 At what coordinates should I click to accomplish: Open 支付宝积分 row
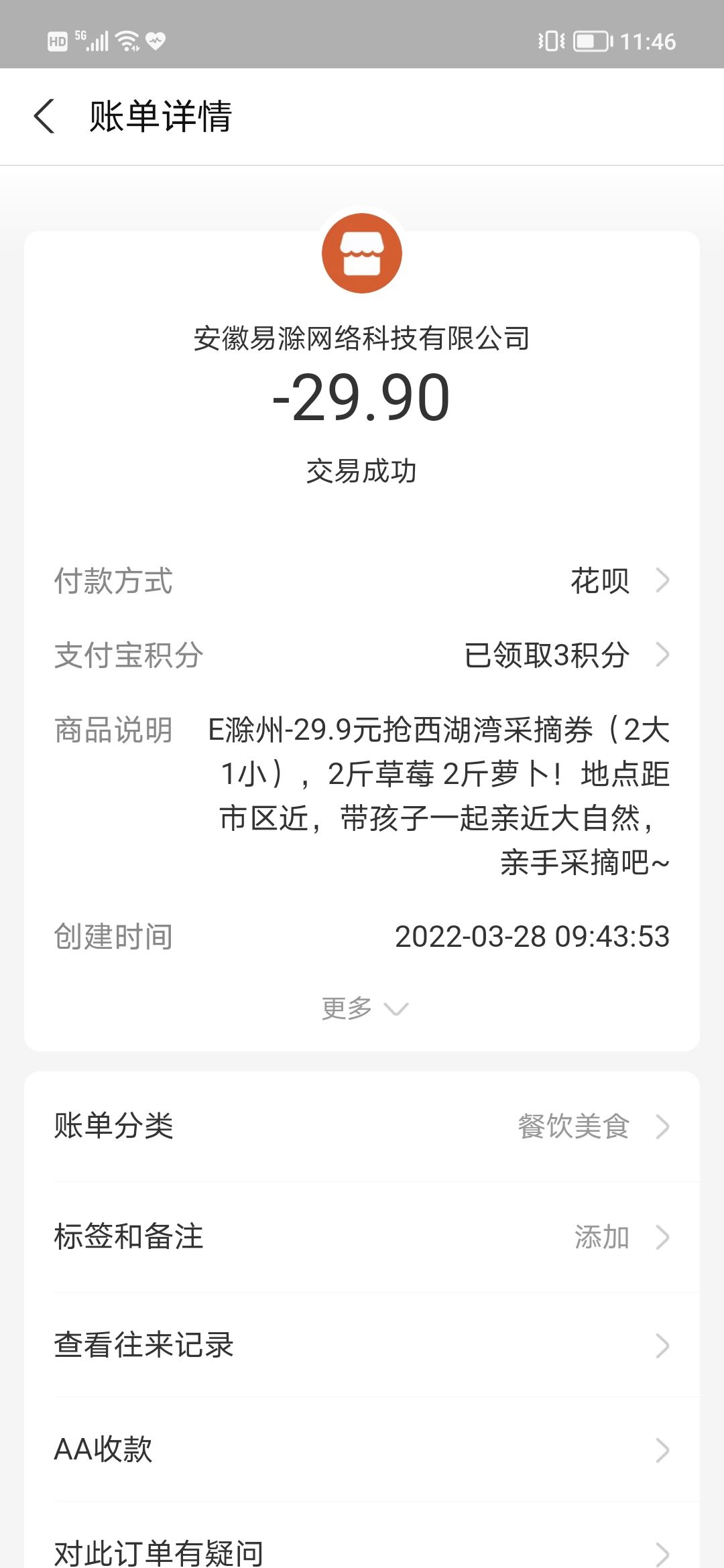click(362, 655)
